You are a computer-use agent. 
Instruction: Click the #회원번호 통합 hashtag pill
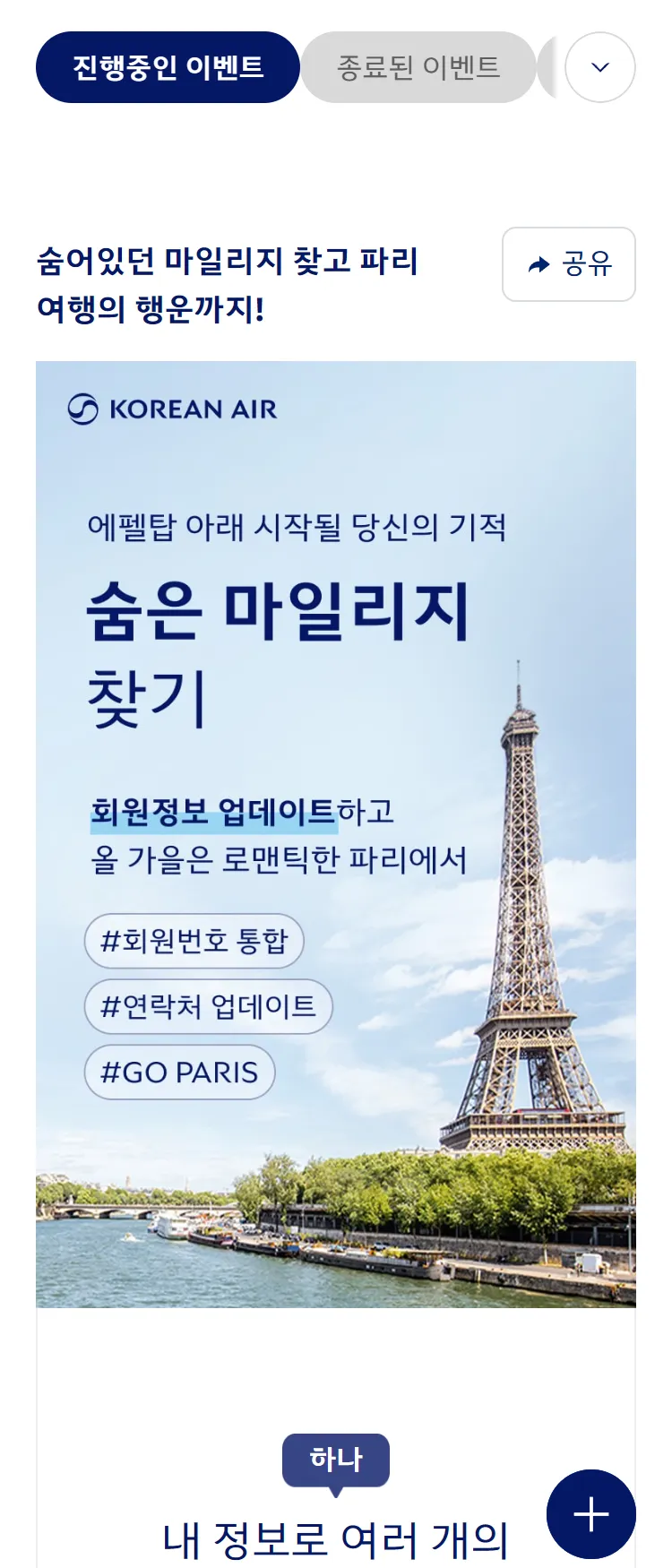194,941
